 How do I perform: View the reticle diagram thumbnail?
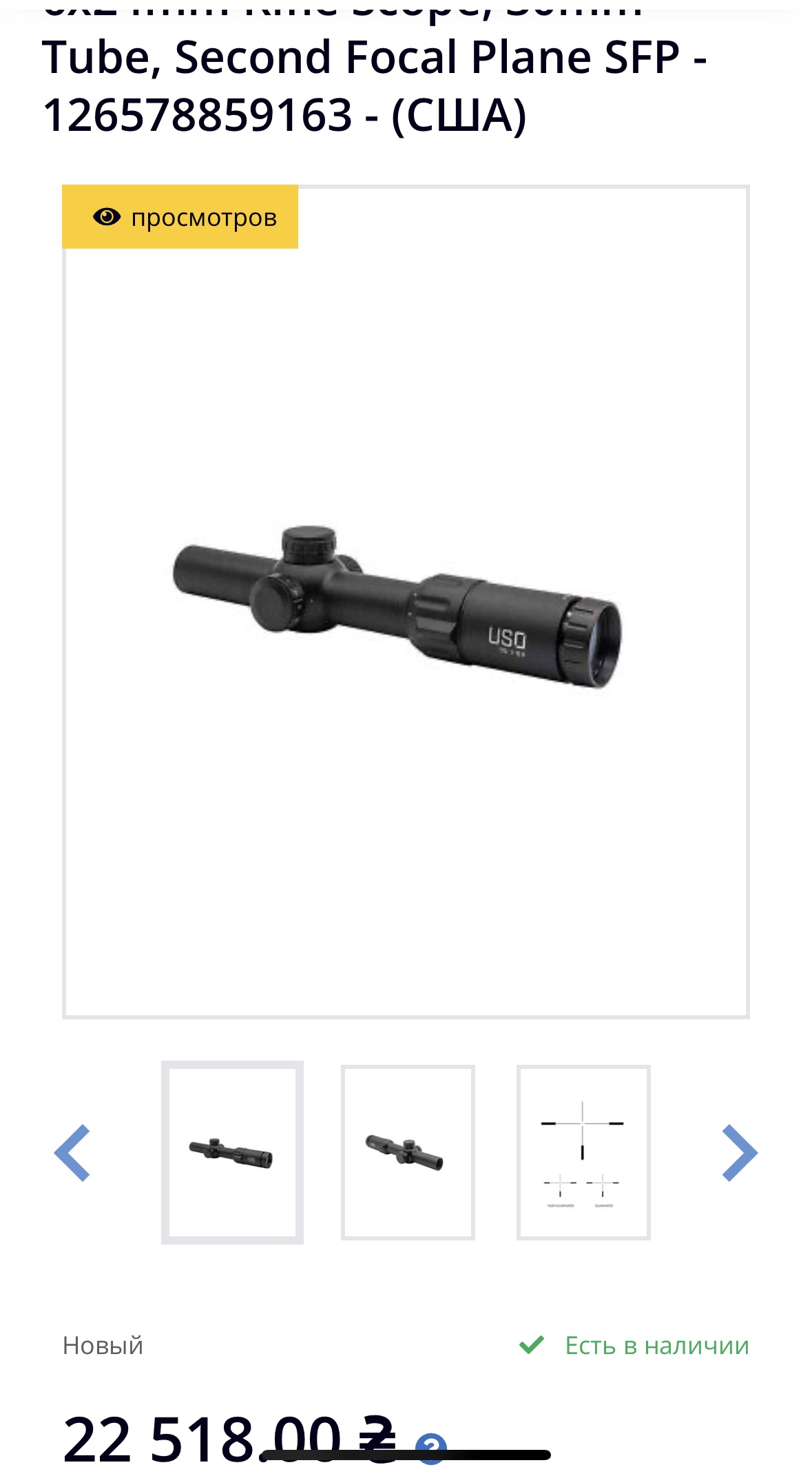583,1152
